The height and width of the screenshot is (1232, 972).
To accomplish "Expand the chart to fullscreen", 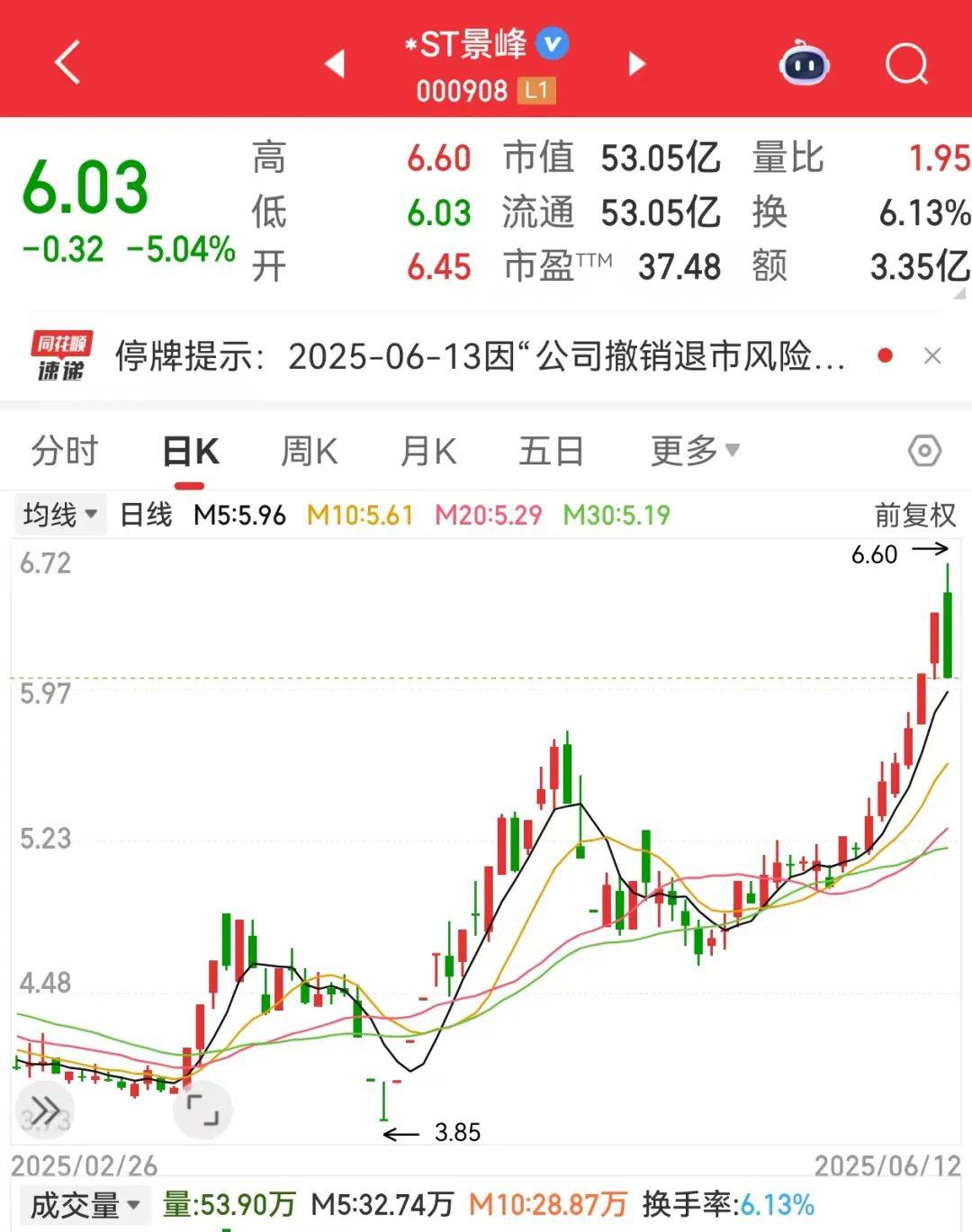I will (x=202, y=1110).
